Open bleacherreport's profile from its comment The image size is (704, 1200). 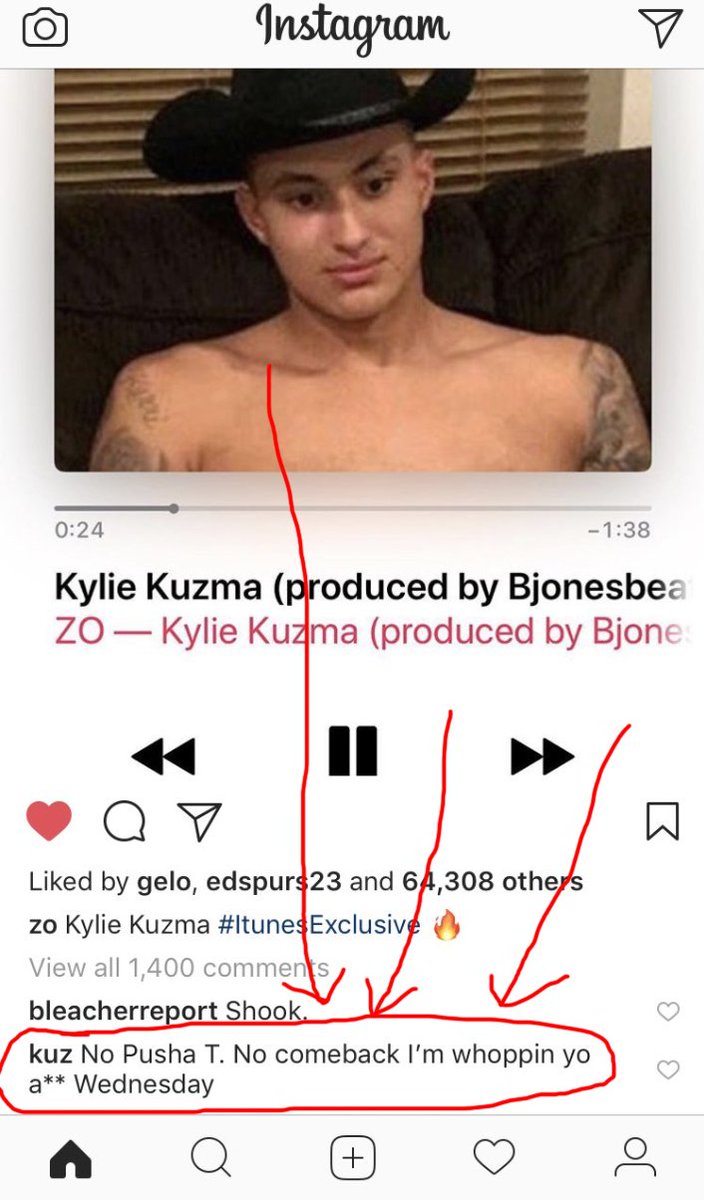point(123,1011)
